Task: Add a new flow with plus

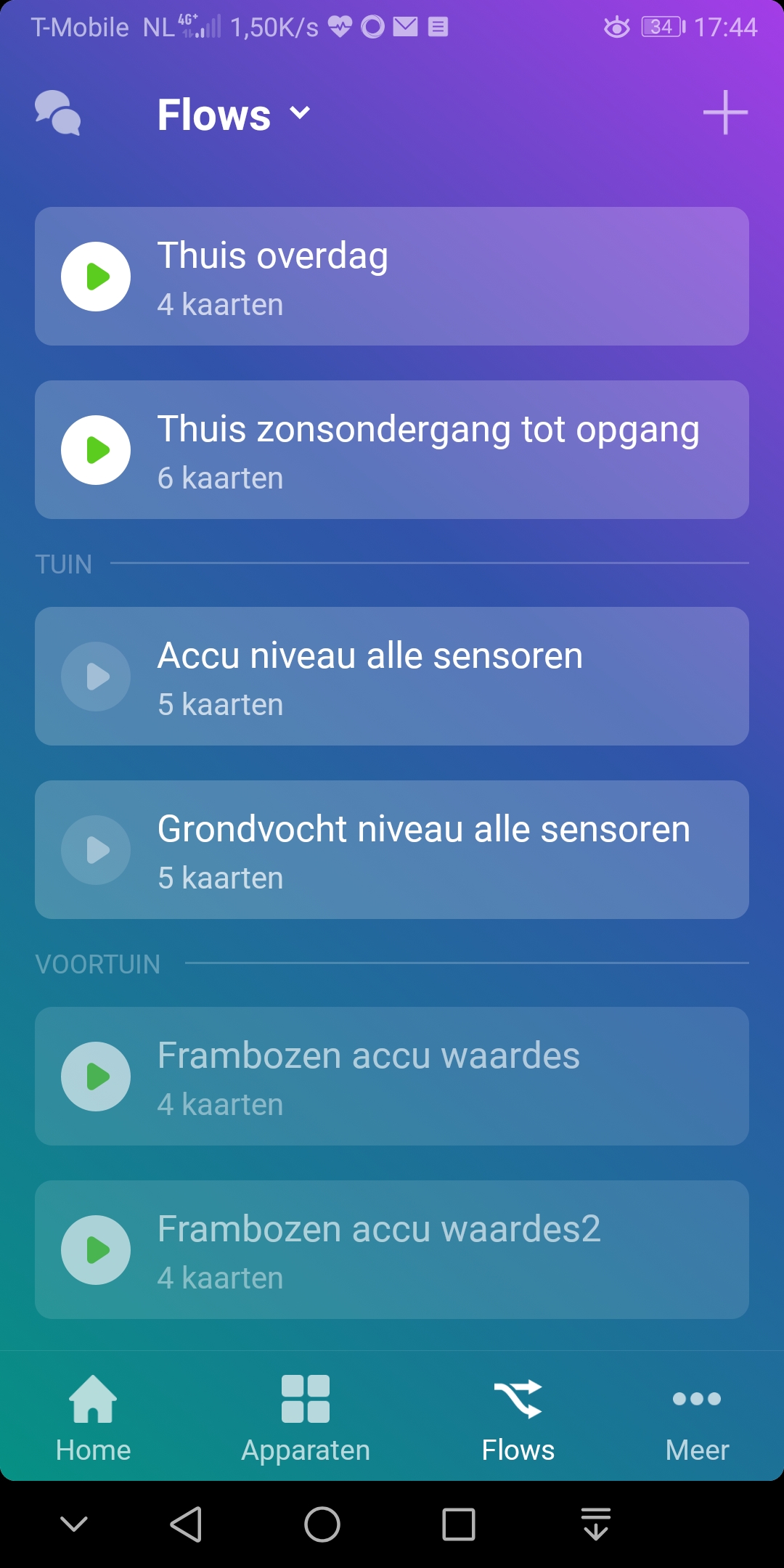Action: (x=725, y=113)
